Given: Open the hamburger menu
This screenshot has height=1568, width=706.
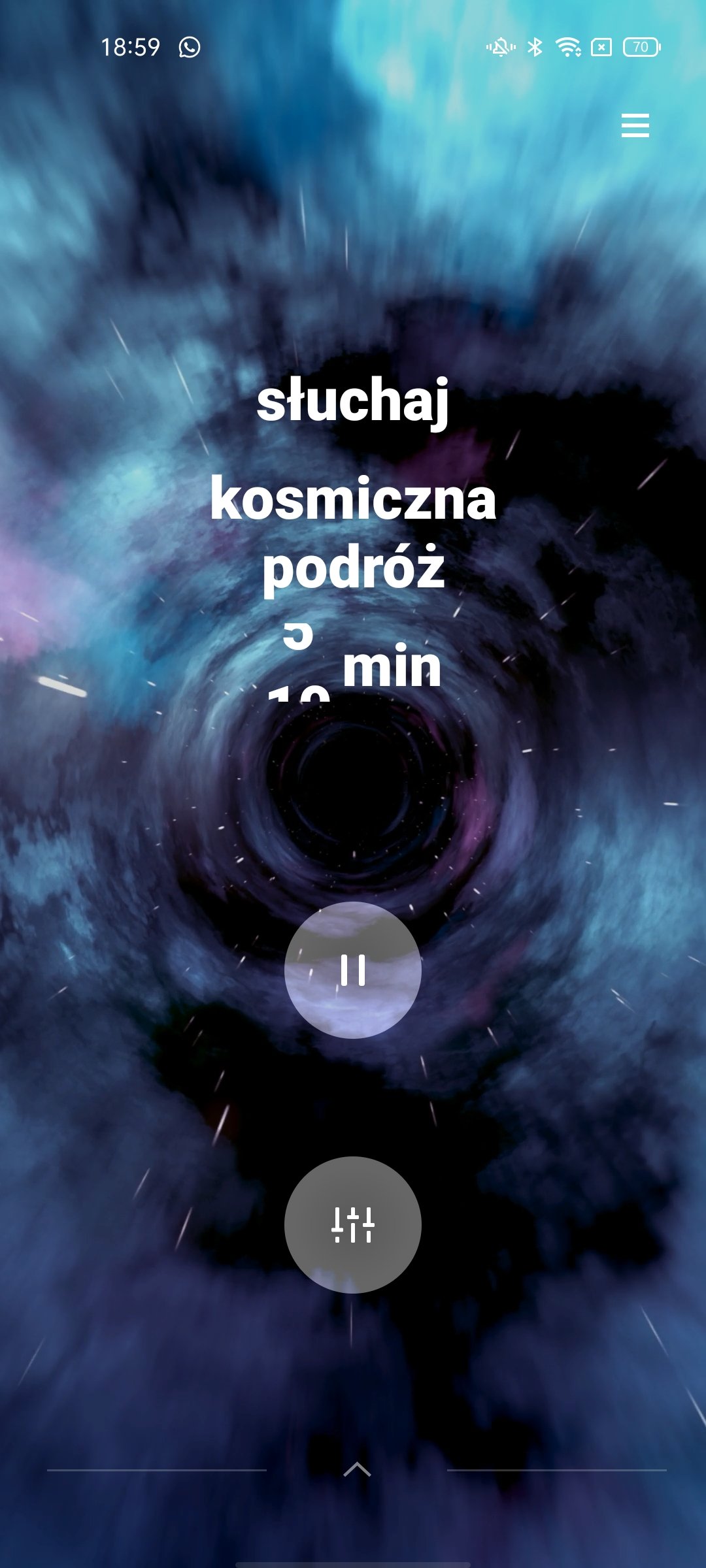Looking at the screenshot, I should [x=635, y=125].
